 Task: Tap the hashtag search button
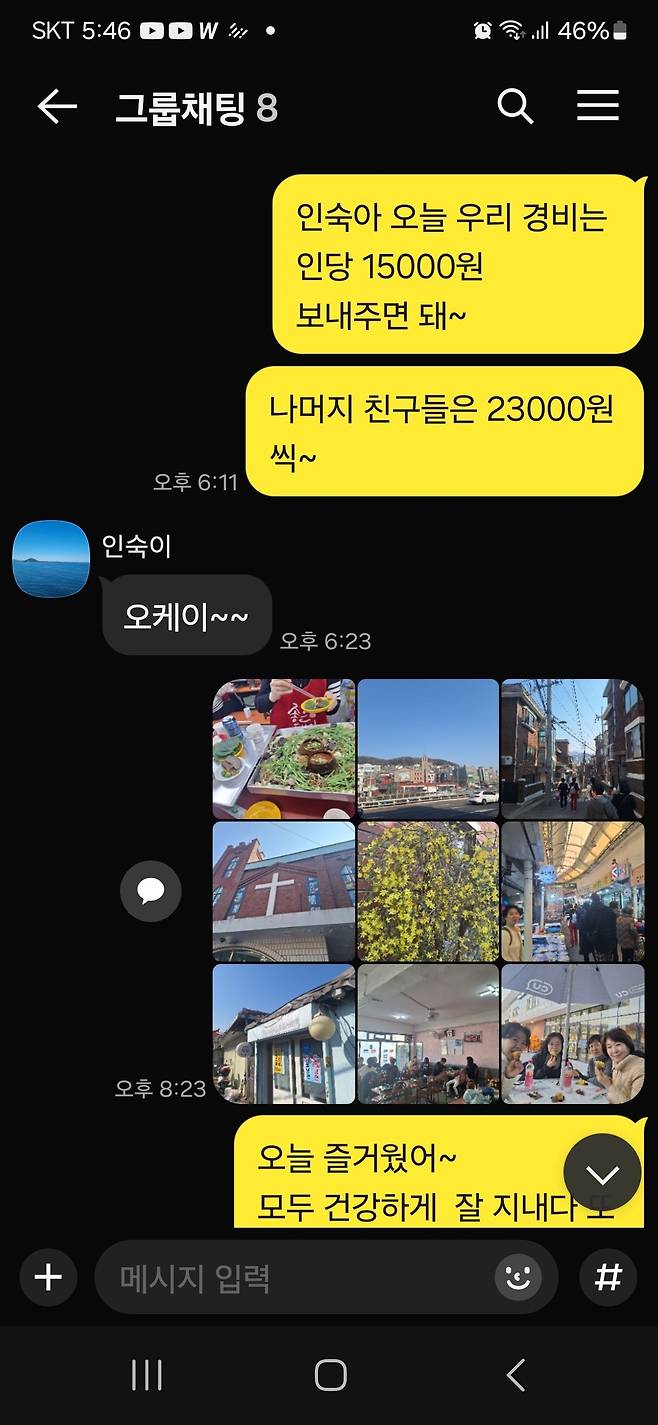[x=608, y=1277]
